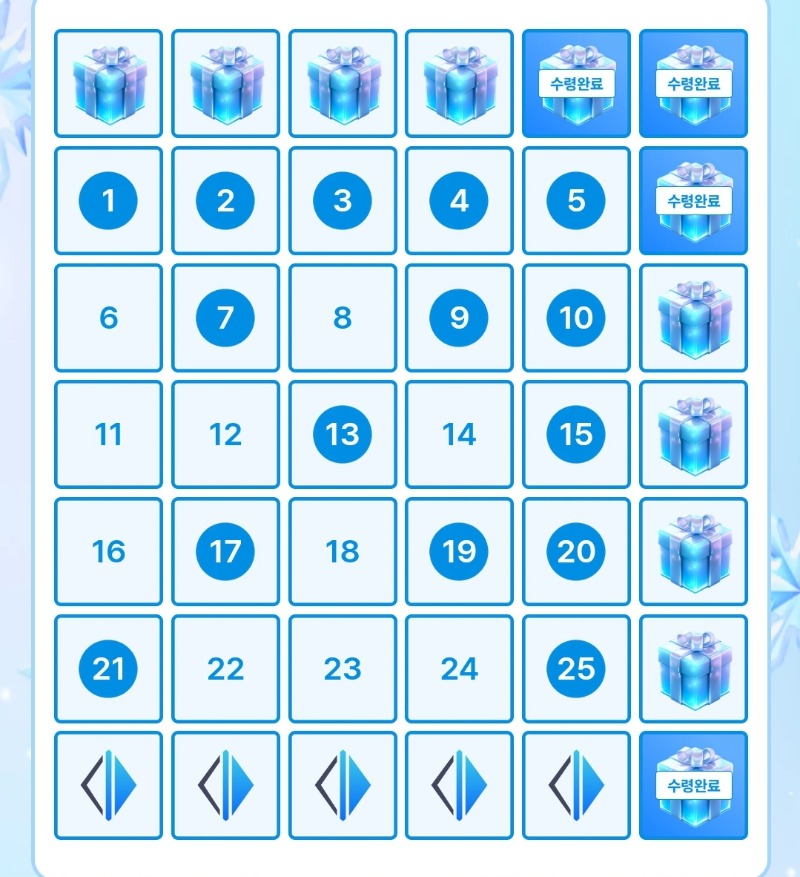Select bingo cell number 8

[x=342, y=318]
